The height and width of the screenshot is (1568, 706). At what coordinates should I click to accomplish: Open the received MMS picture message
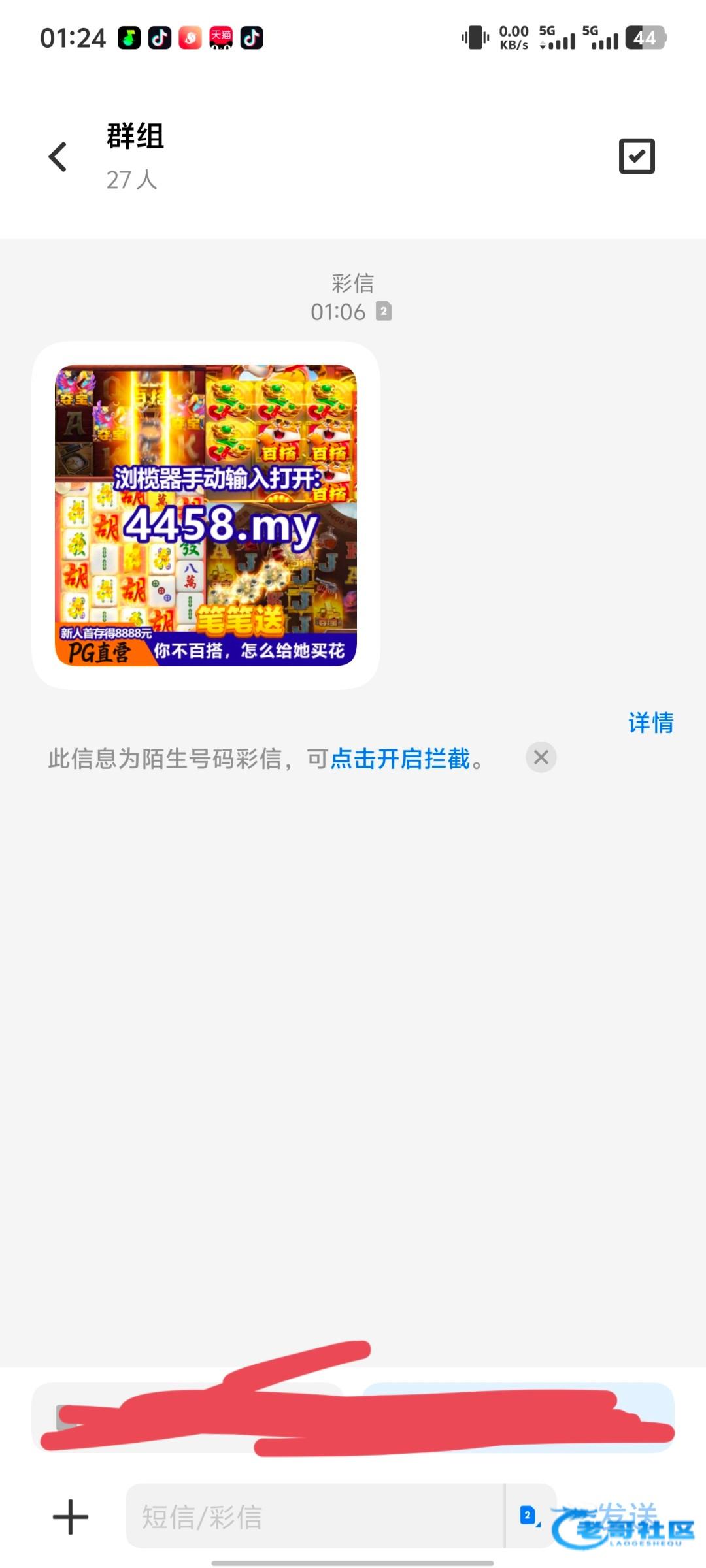pos(206,515)
